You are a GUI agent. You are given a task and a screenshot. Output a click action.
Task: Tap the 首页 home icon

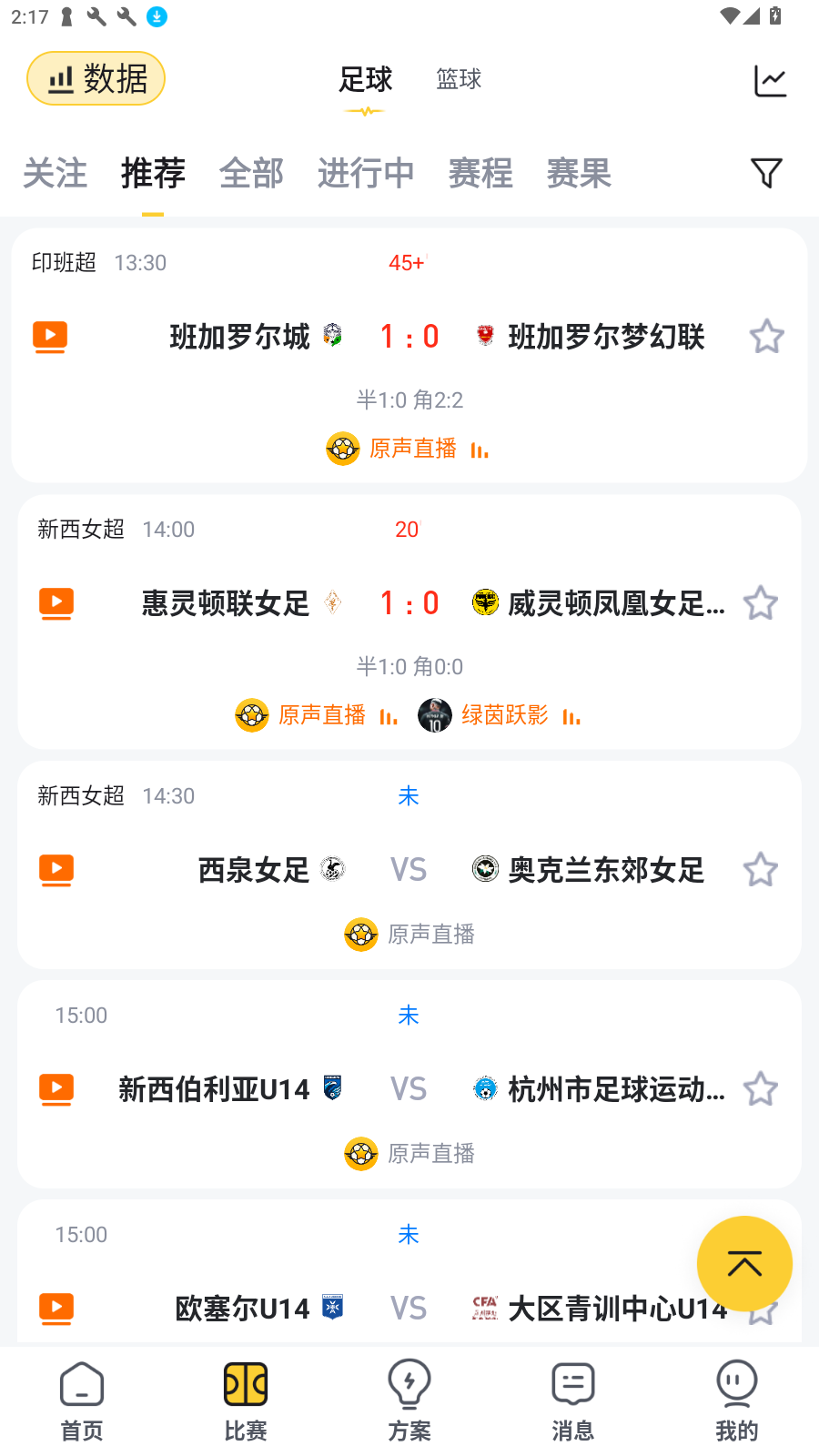pos(81,1384)
